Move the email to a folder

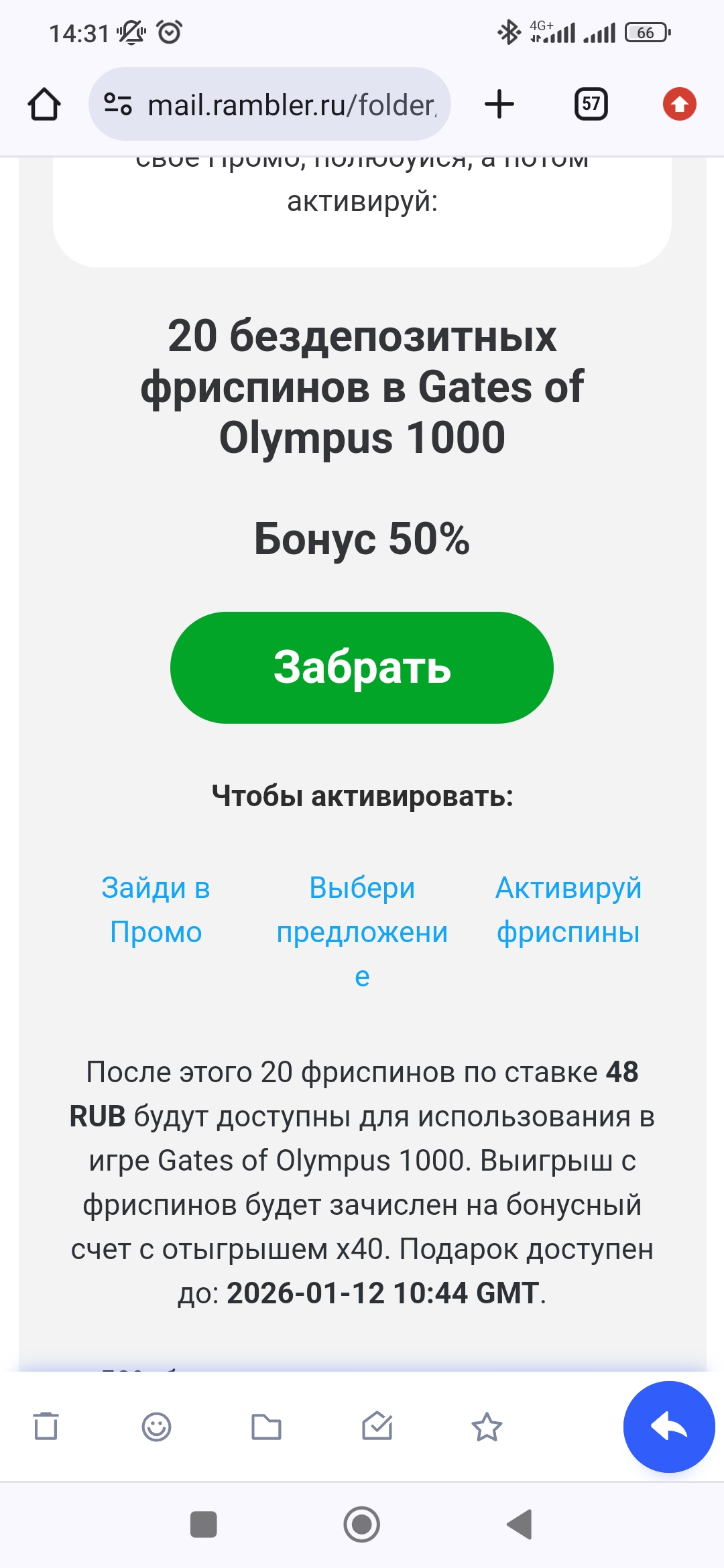click(x=266, y=1427)
